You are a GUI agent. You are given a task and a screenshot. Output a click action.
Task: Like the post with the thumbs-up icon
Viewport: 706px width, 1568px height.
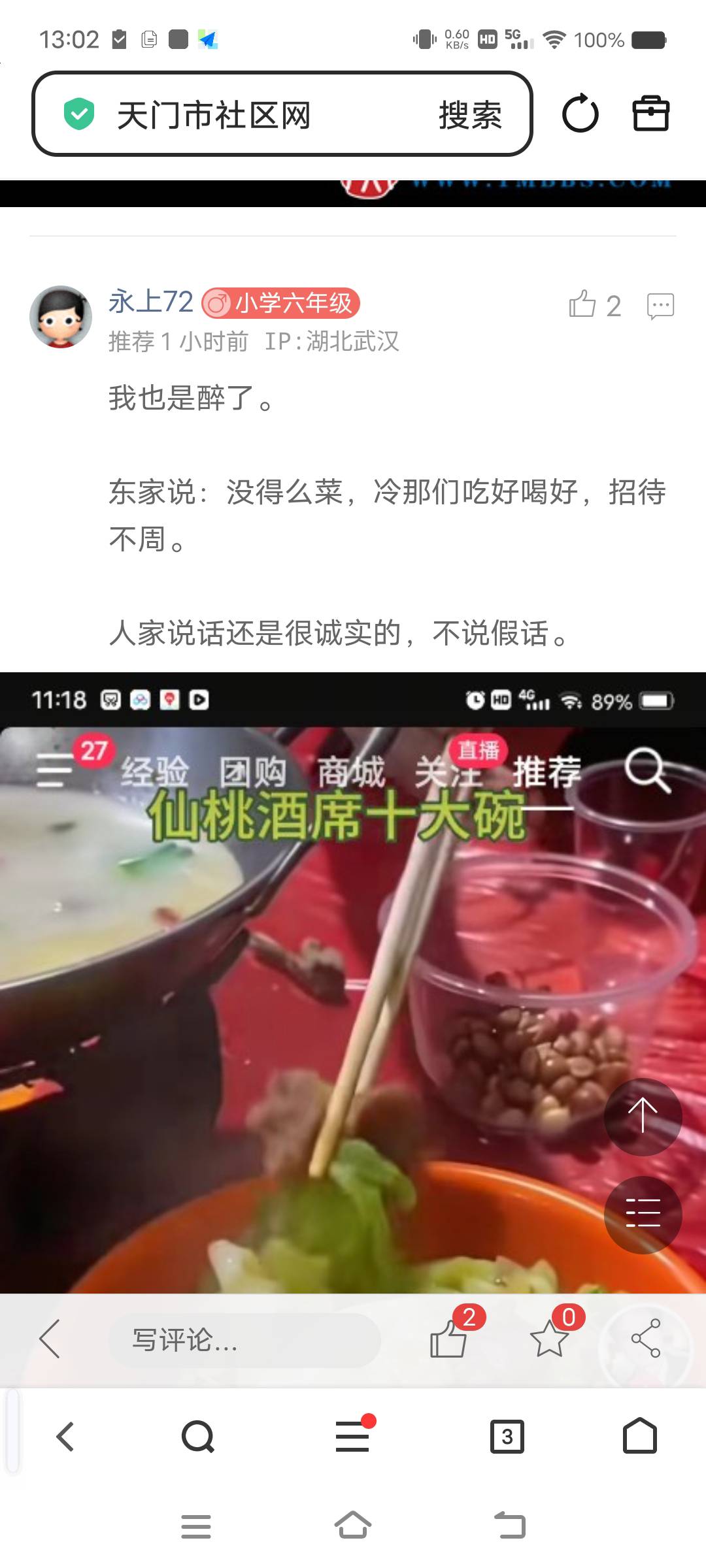(x=448, y=1339)
